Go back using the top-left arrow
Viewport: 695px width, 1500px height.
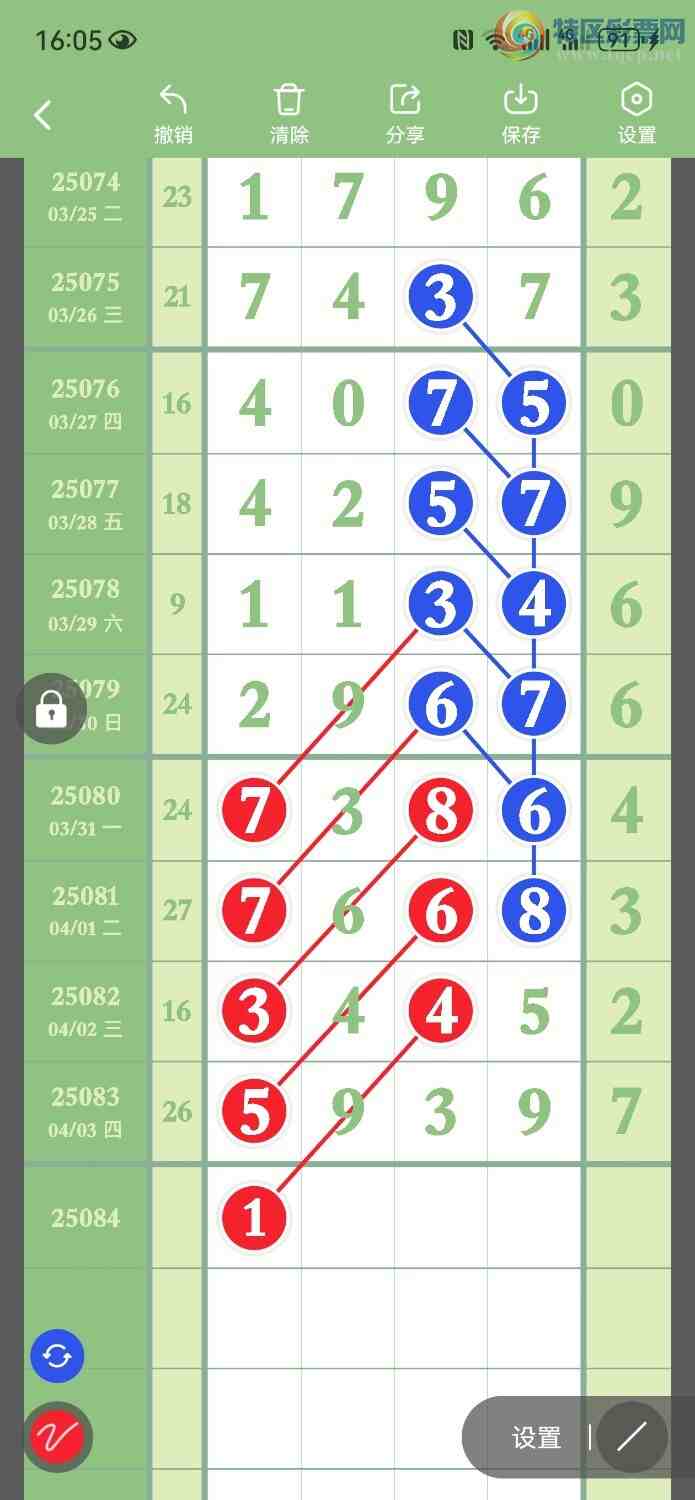tap(42, 115)
